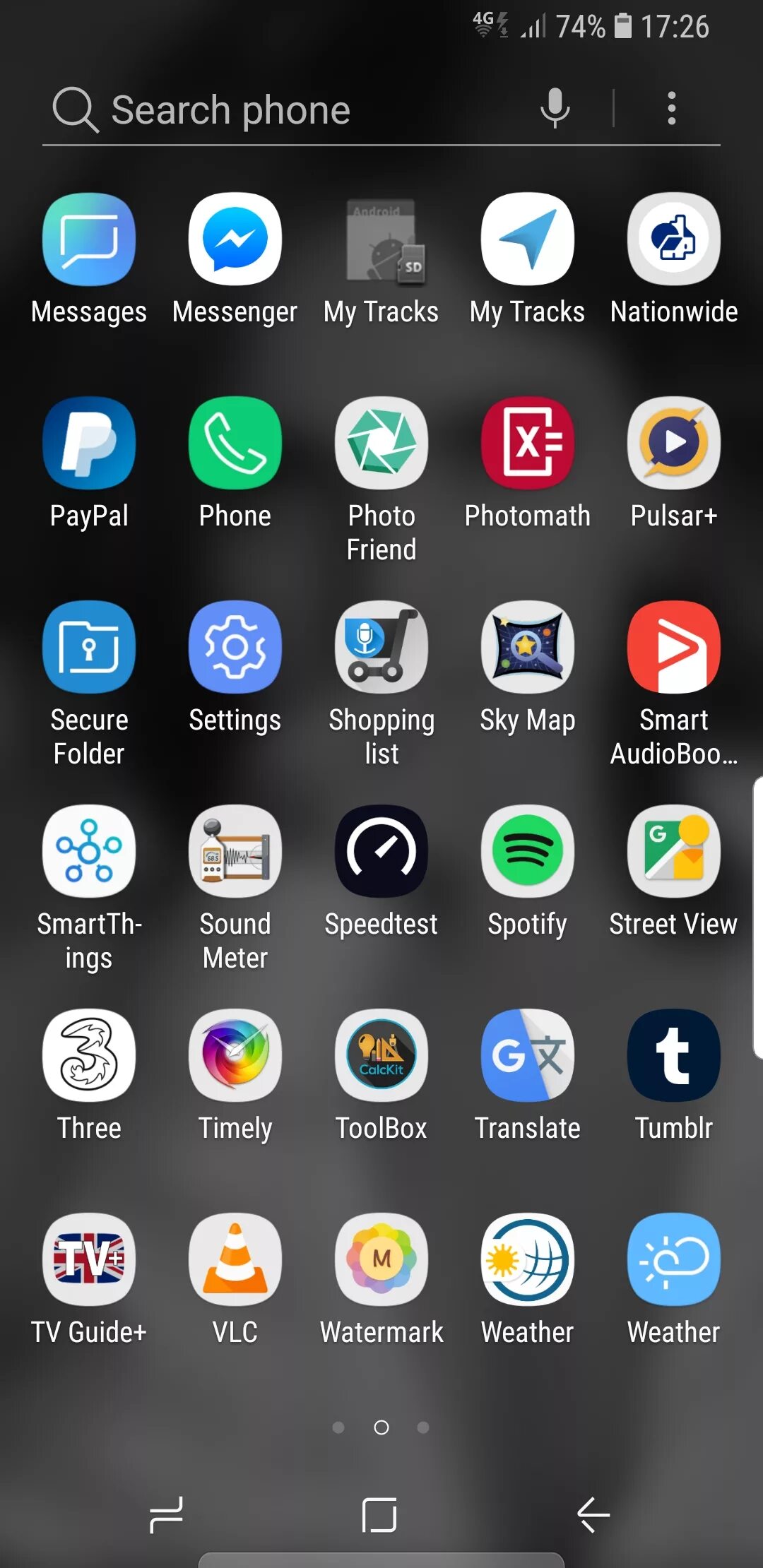
Task: Launch VLC media player
Action: pyautogui.click(x=235, y=1260)
